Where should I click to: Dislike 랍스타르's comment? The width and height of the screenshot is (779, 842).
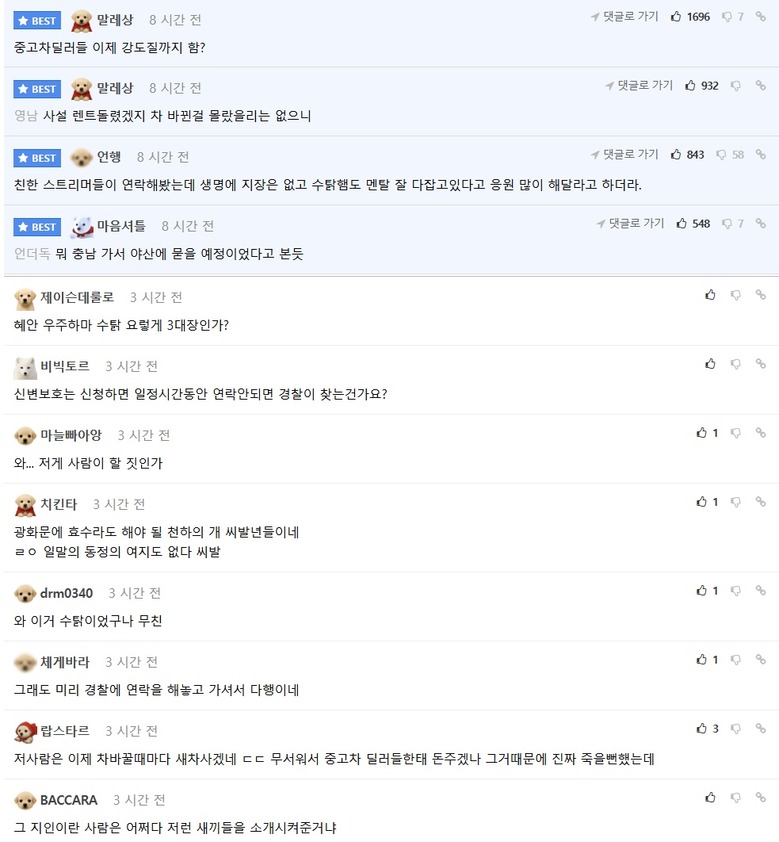[735, 729]
